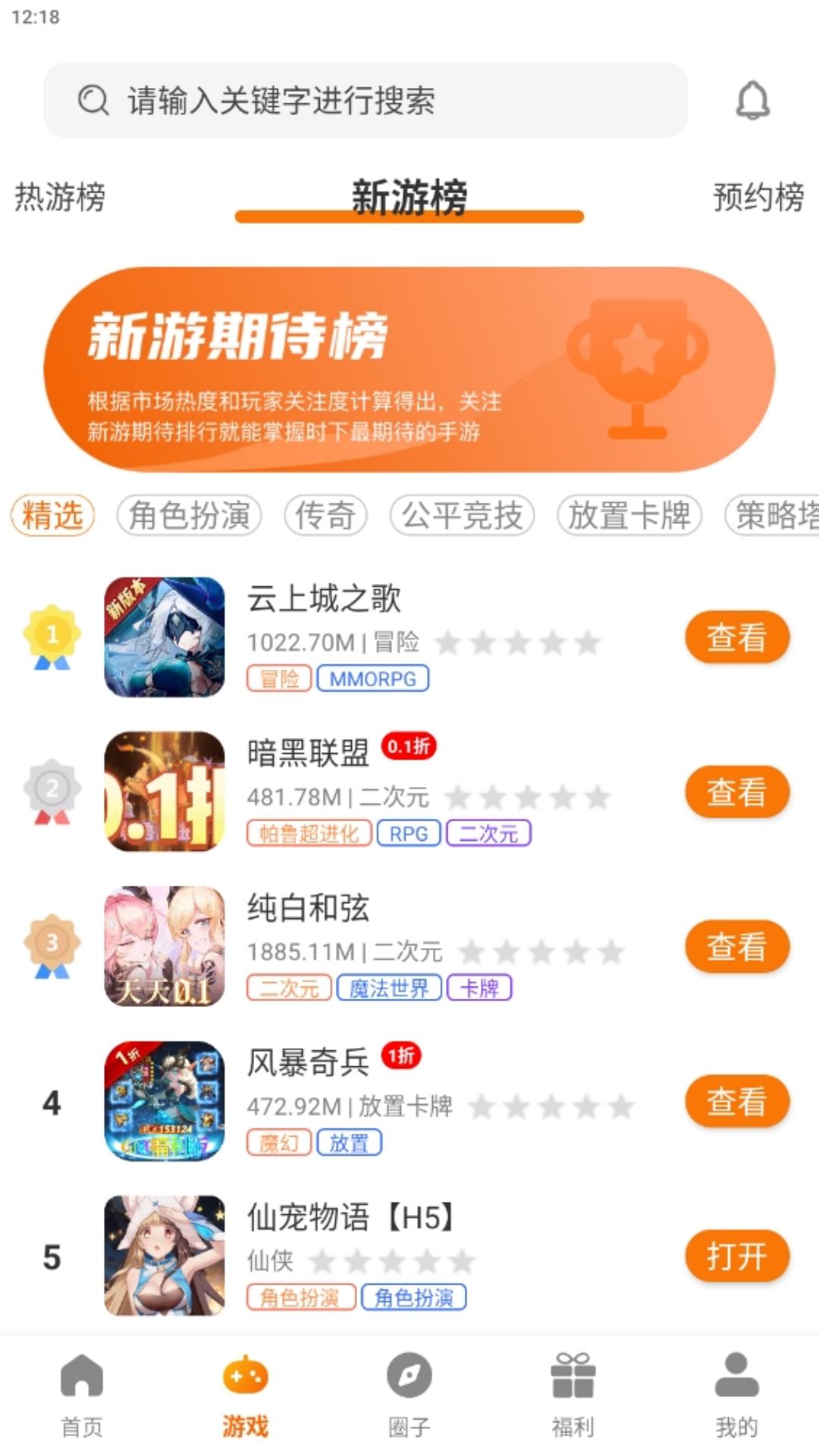Select the 角色扮演 filter chip

click(x=189, y=516)
